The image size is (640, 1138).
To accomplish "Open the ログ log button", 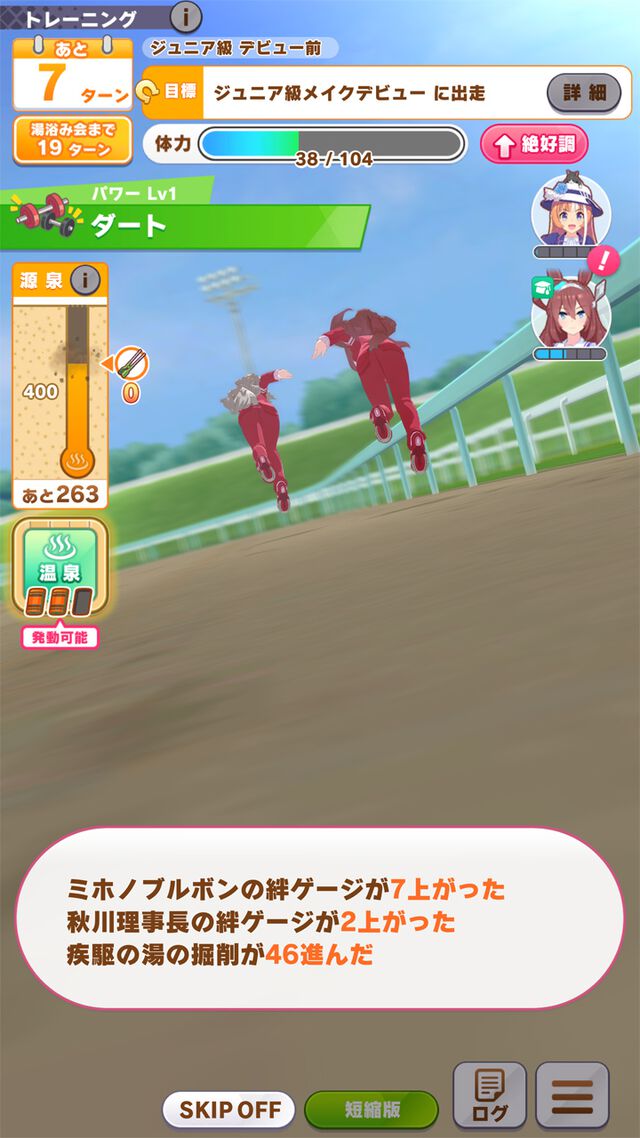I will [489, 1095].
